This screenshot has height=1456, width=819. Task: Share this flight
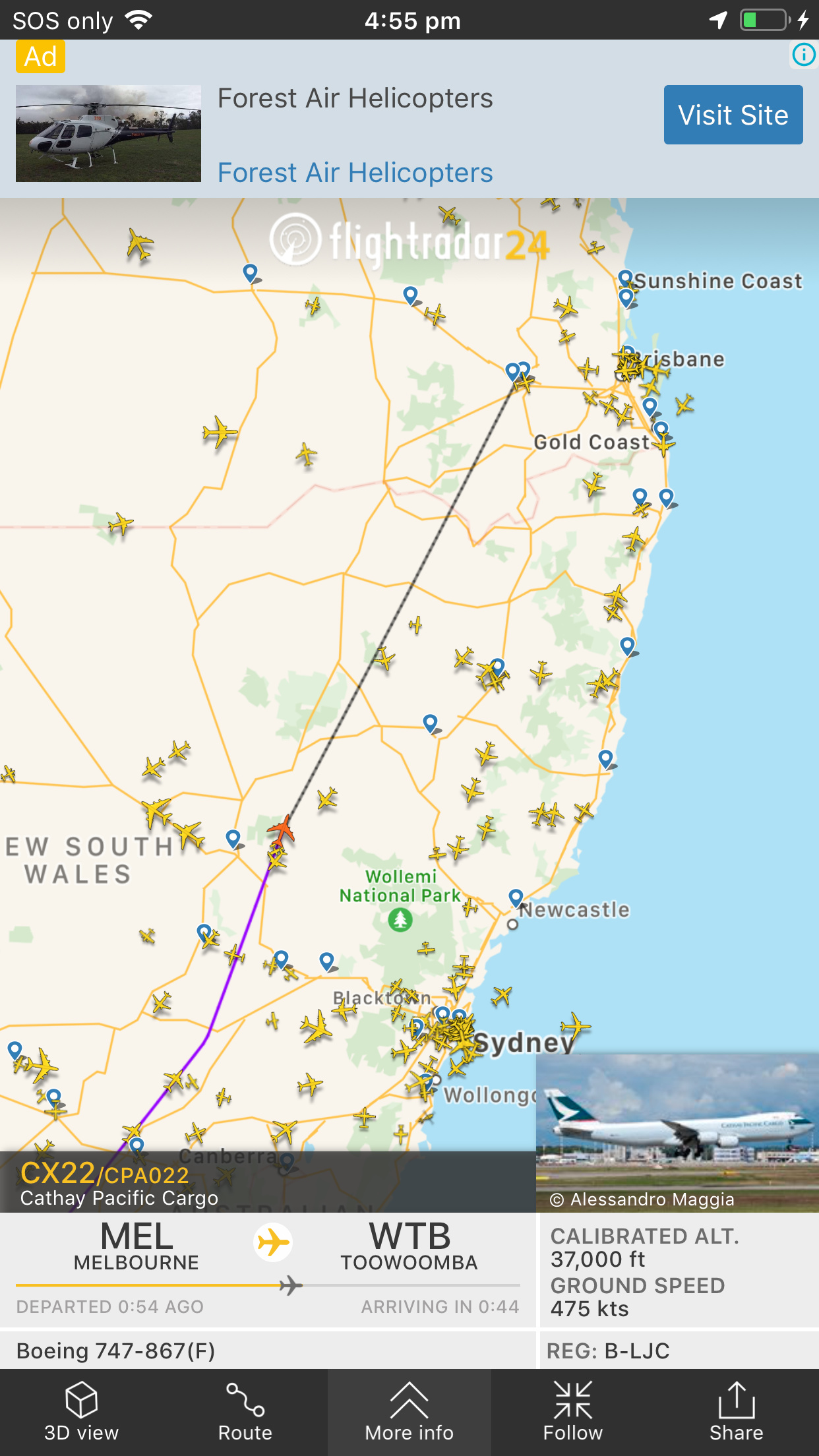tap(736, 1412)
